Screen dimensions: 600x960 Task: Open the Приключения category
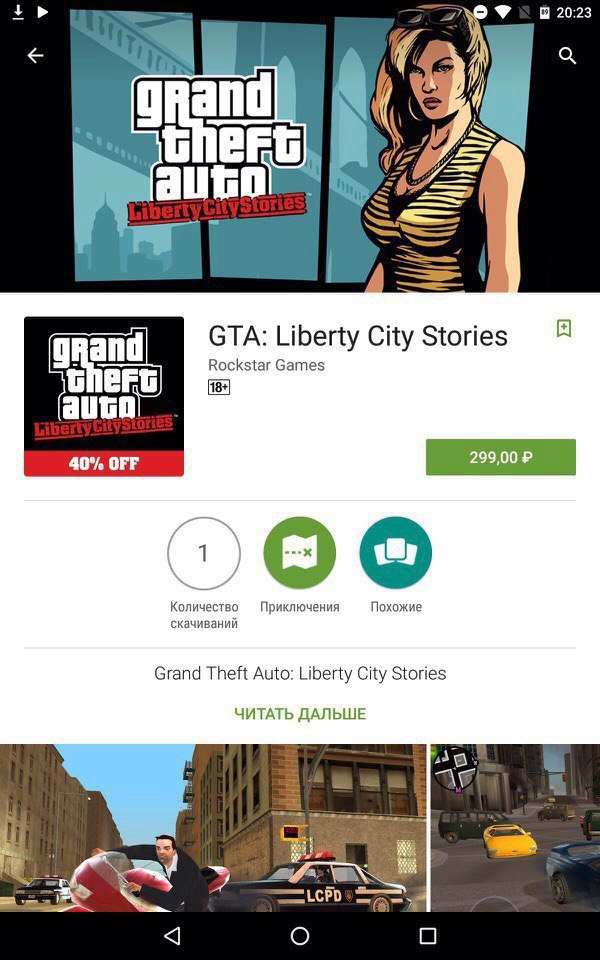pyautogui.click(x=299, y=553)
